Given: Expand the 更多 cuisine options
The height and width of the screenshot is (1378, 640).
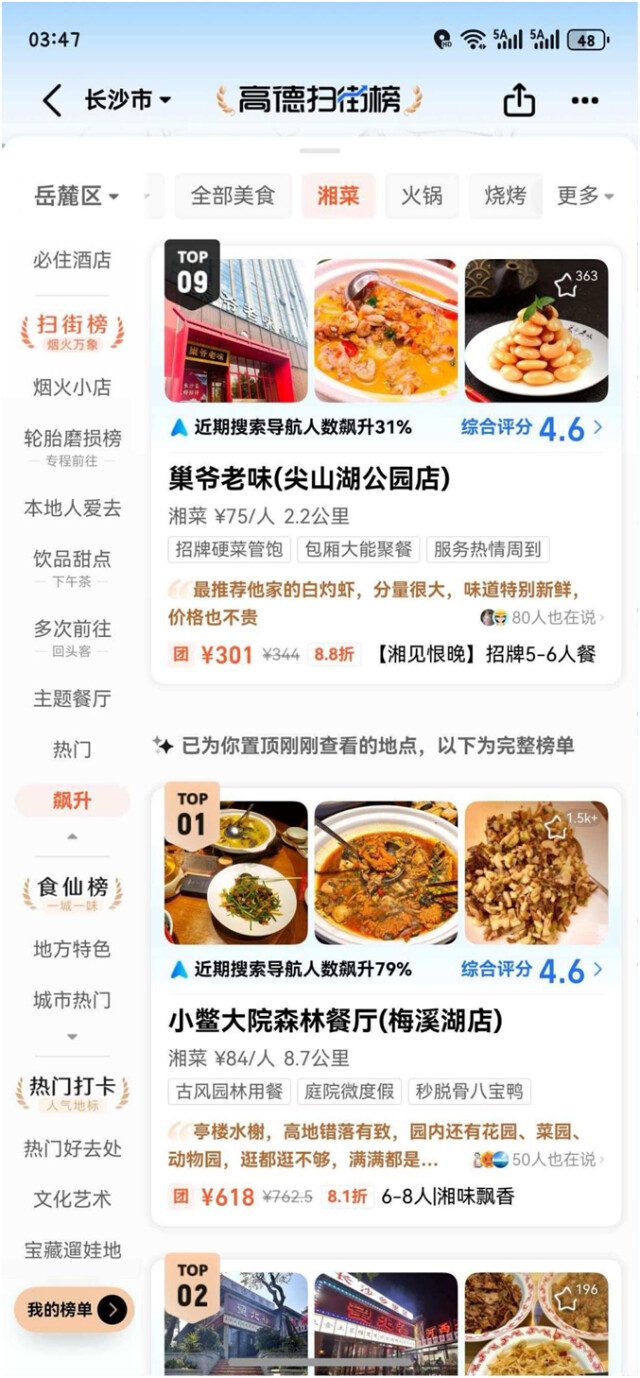Looking at the screenshot, I should [585, 196].
